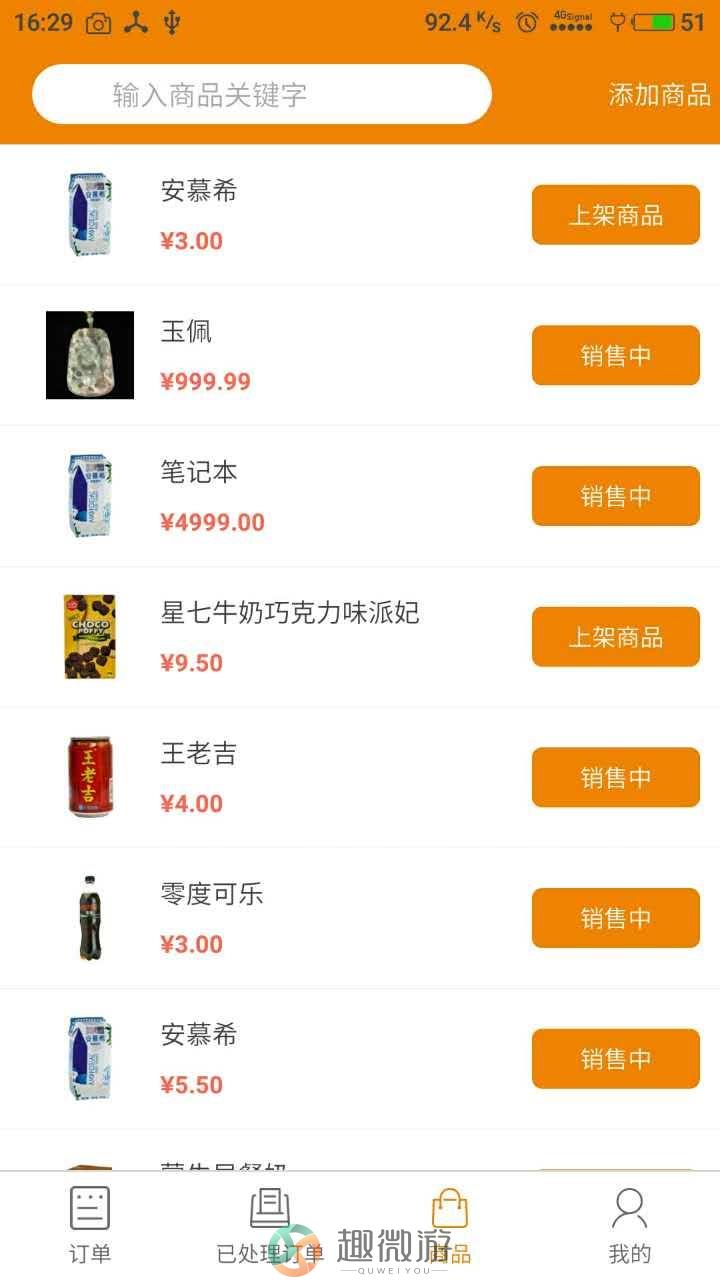Open the 我的 tab
The image size is (720, 1280).
tap(630, 1226)
